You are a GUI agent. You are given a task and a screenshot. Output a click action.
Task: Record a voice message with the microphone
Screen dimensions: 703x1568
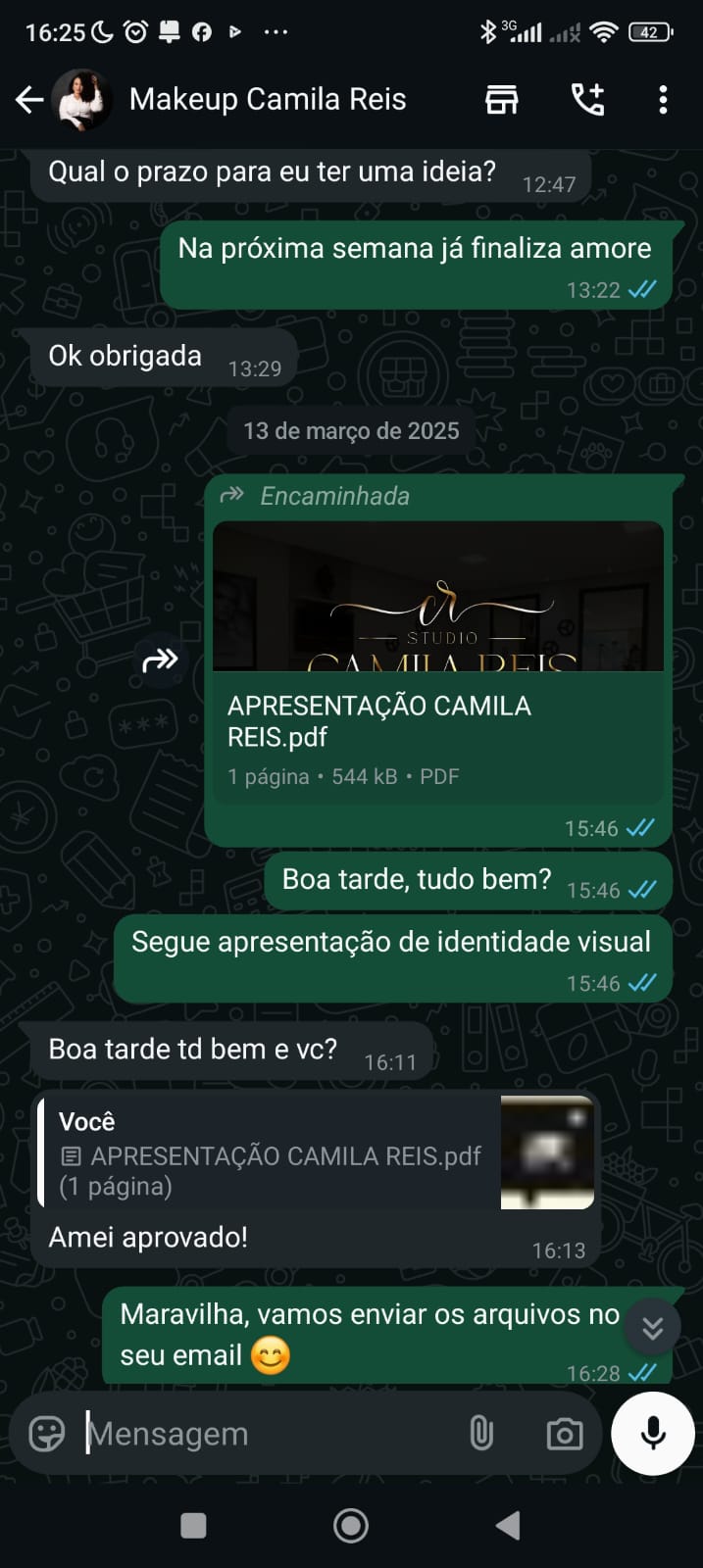point(653,1434)
